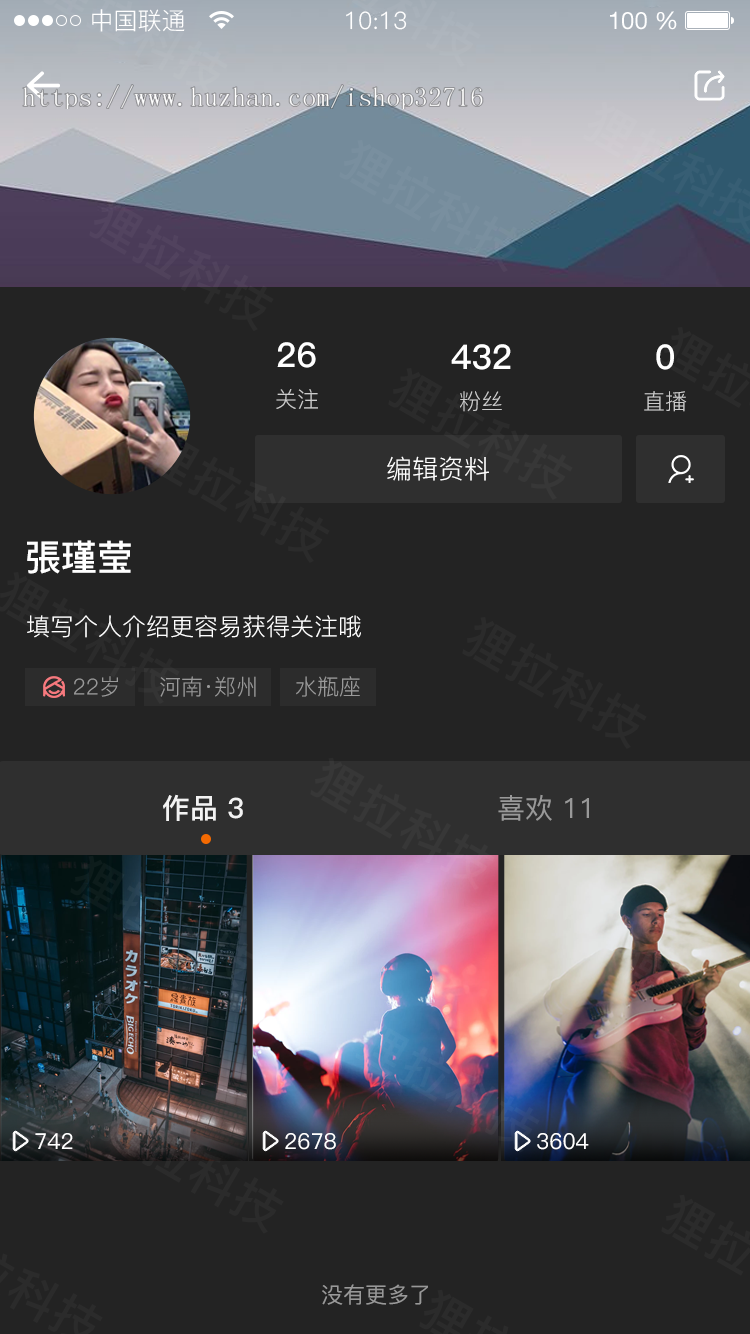Tap the 直播 count showing 0
750x1334 pixels.
click(664, 375)
